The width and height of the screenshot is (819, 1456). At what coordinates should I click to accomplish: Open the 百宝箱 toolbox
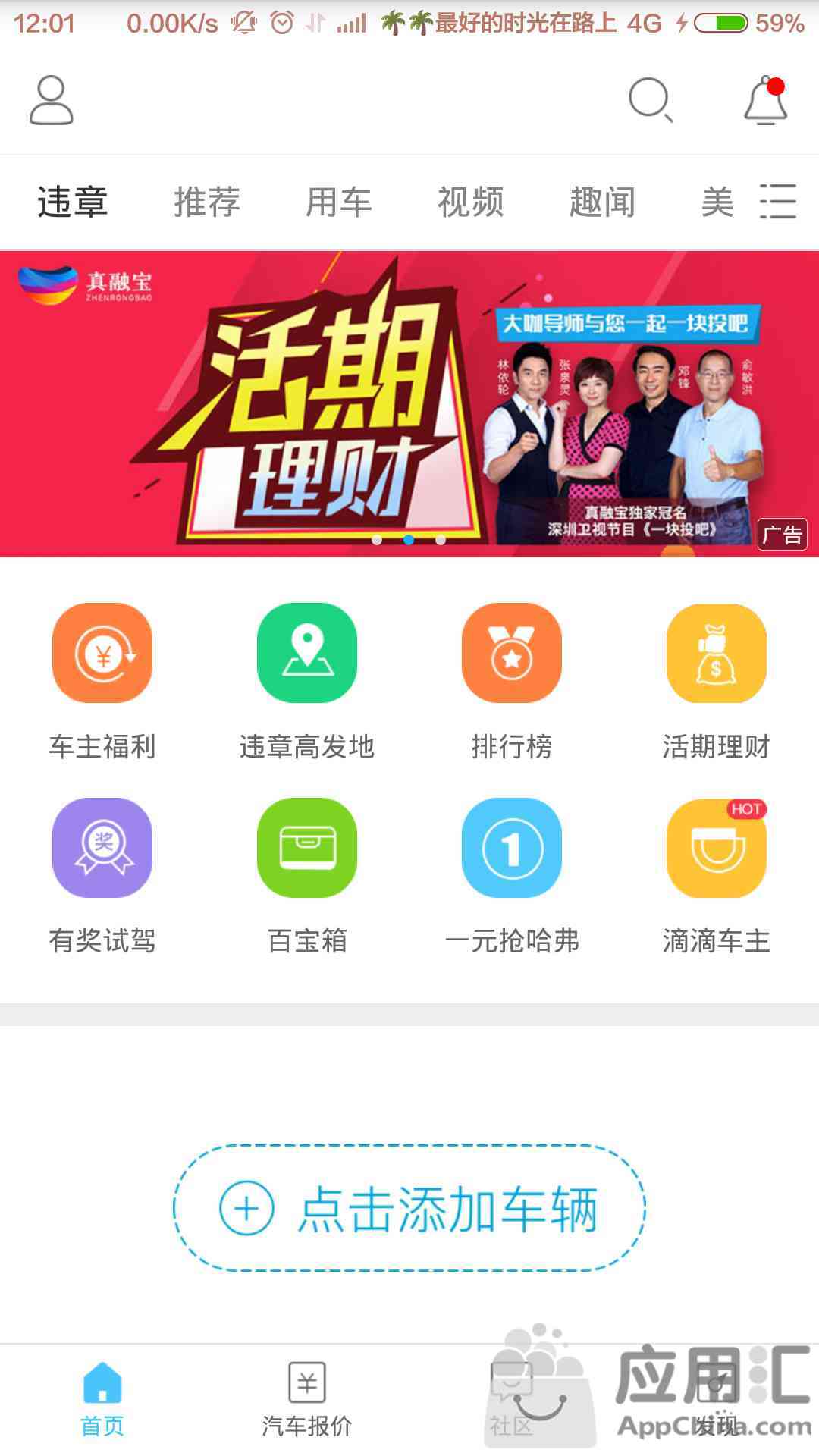[307, 877]
